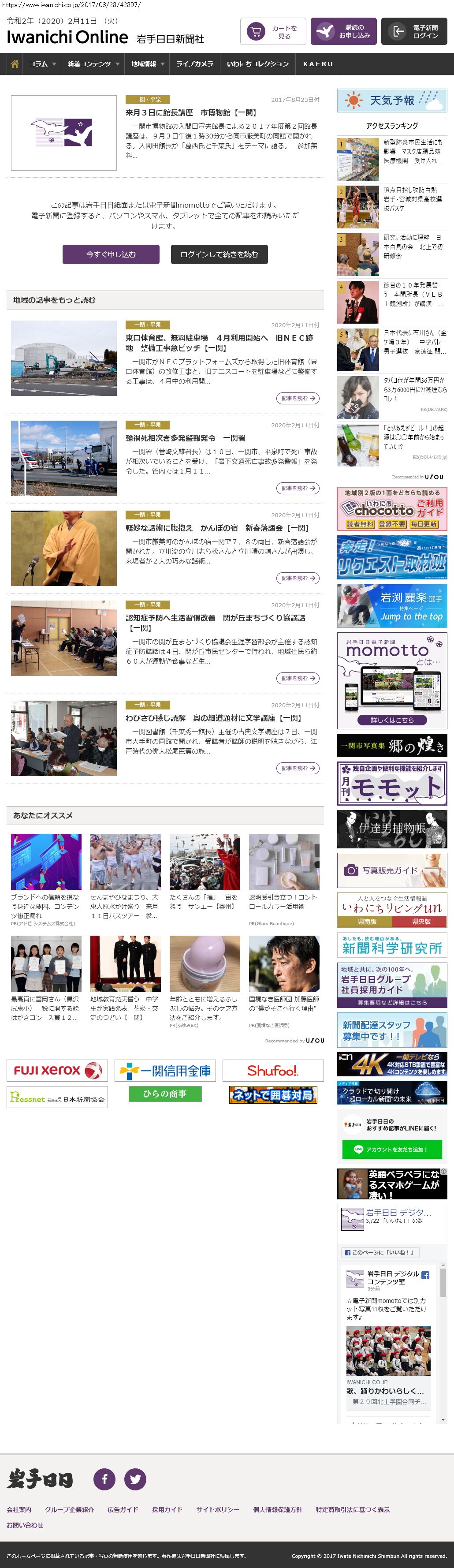The height and width of the screenshot is (1568, 454).
Task: Open the home icon in navigation bar
Action: (15, 64)
